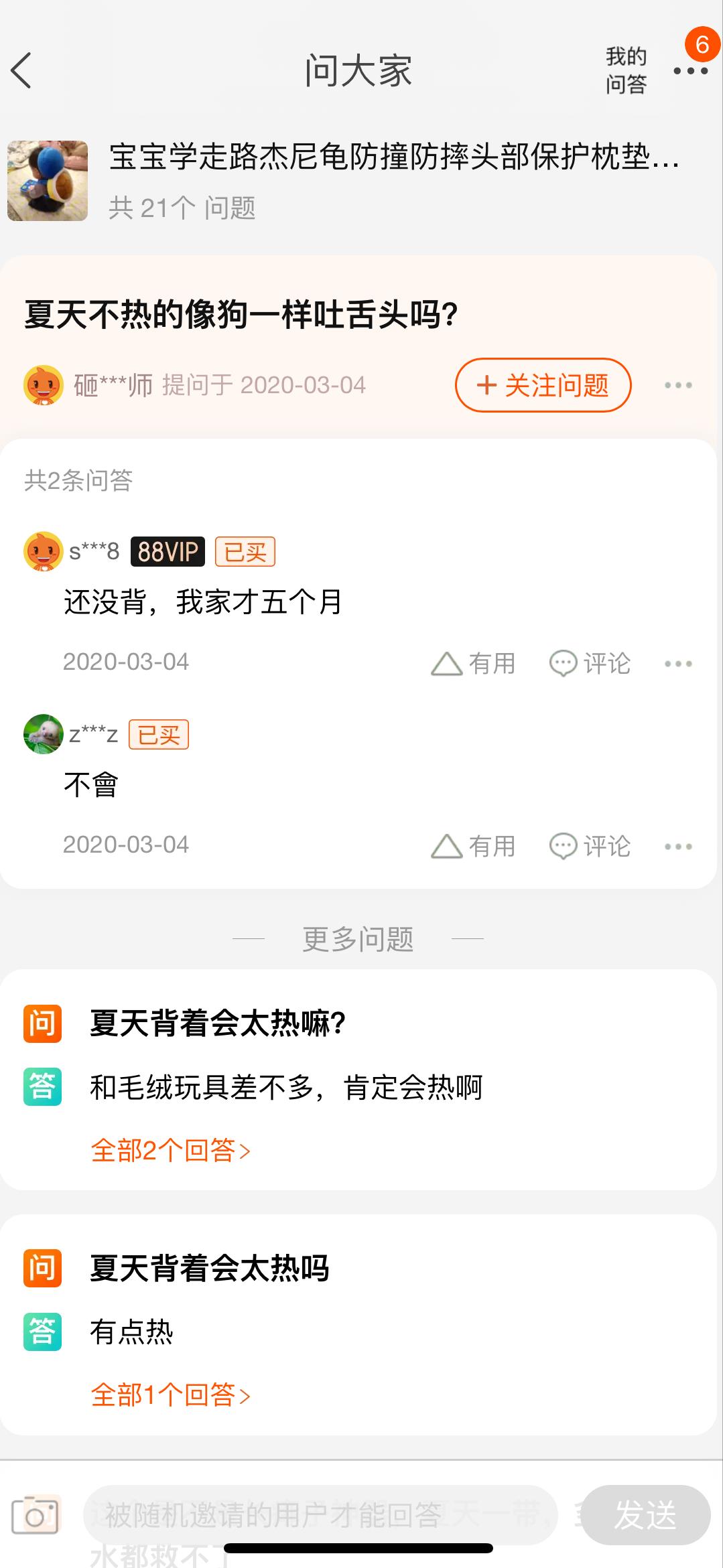
Task: Tap the 发送 button
Action: click(645, 1515)
